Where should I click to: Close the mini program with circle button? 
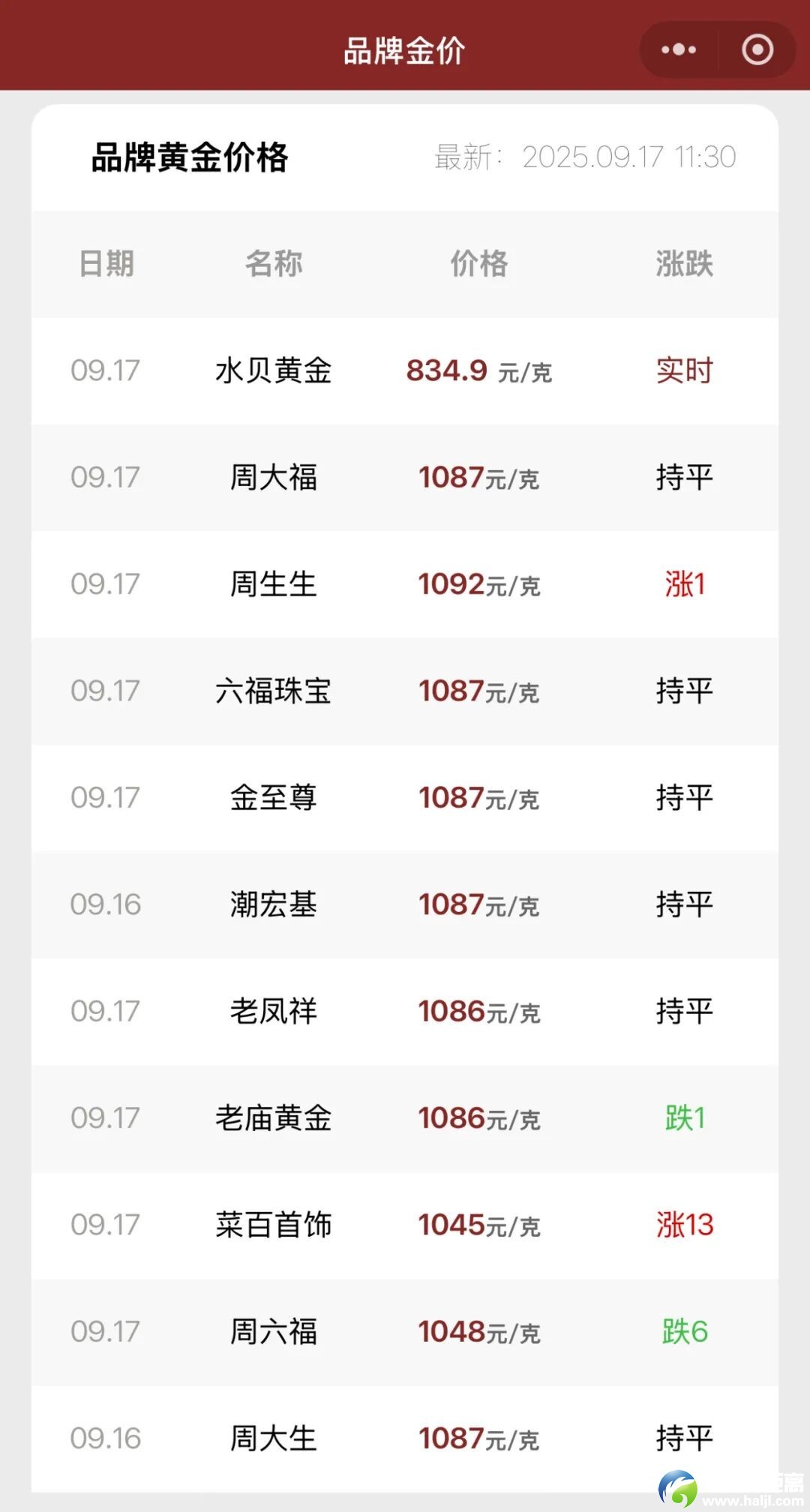[x=757, y=50]
